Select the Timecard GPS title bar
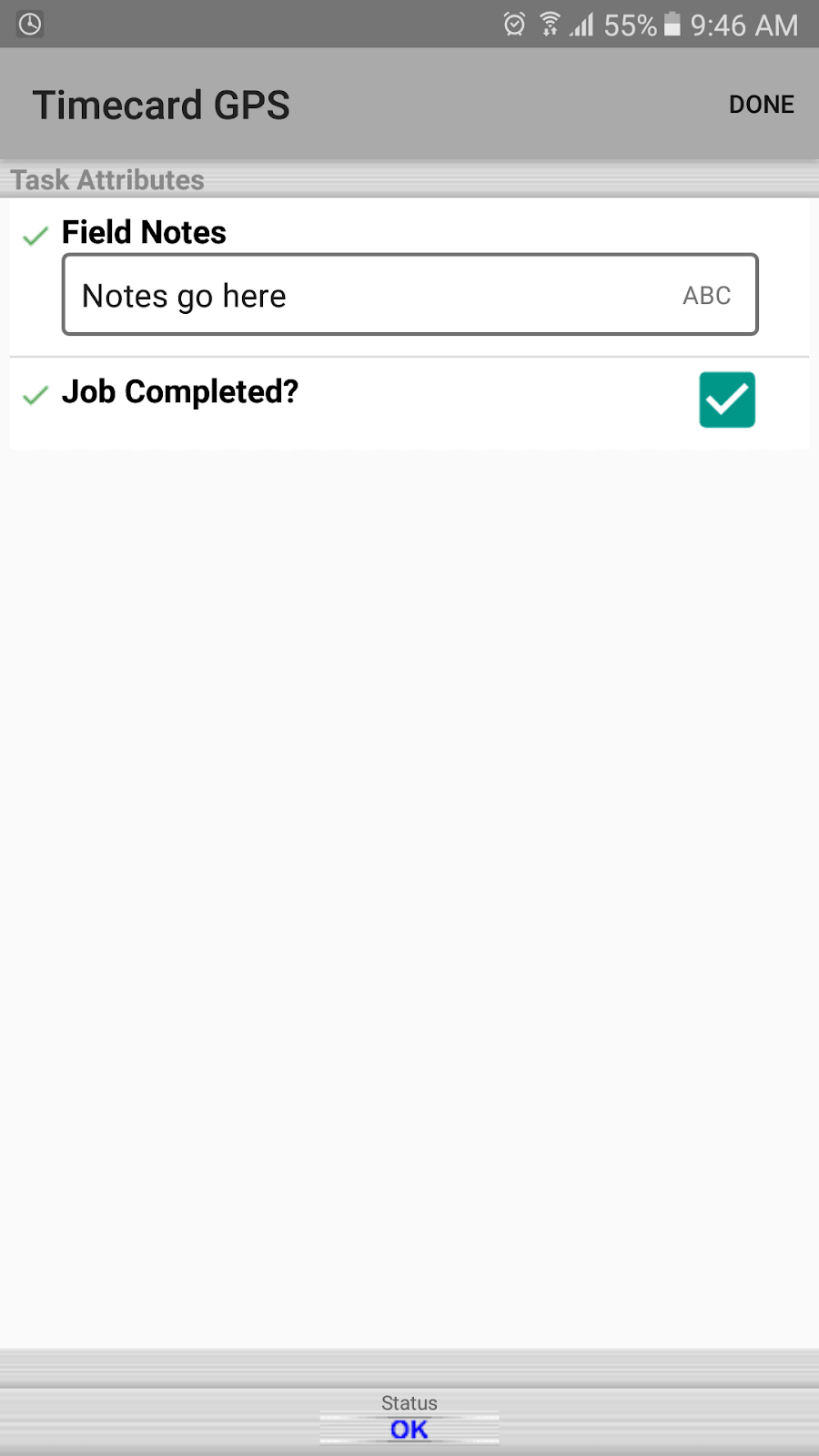Image resolution: width=819 pixels, height=1456 pixels. click(161, 104)
